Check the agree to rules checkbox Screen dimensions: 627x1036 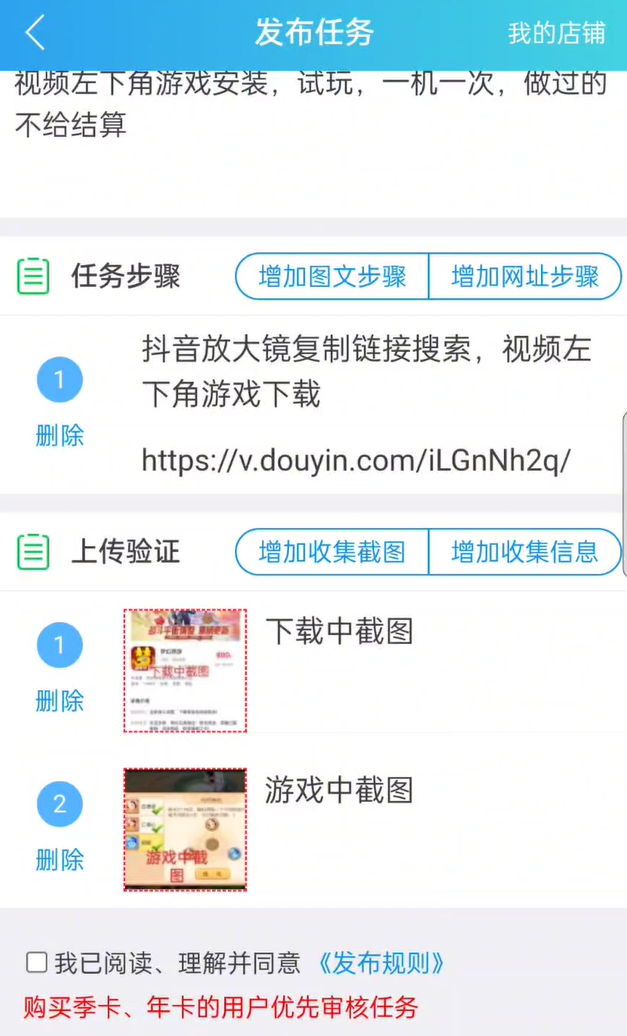(37, 962)
